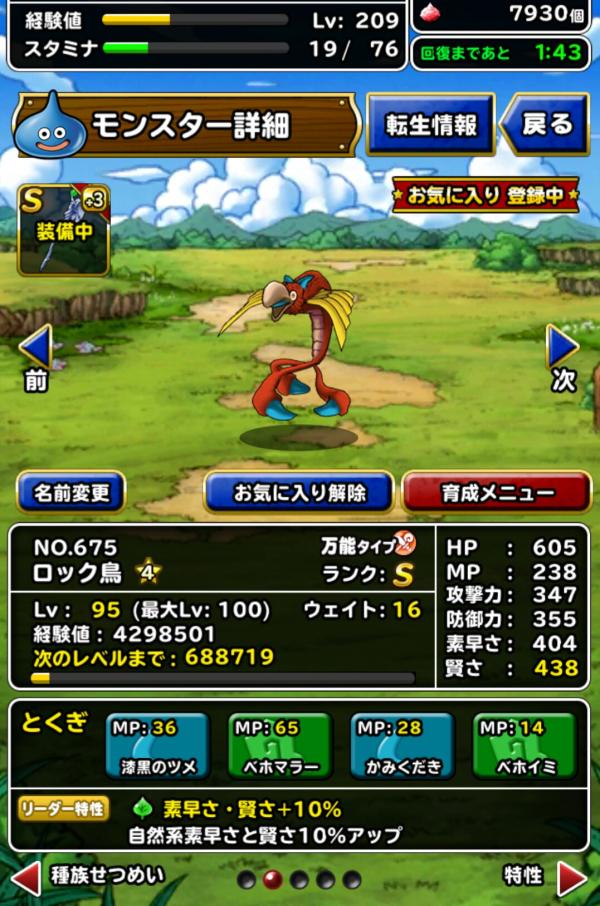Show the previous monster (前)
The width and height of the screenshot is (600, 906).
pyautogui.click(x=36, y=355)
